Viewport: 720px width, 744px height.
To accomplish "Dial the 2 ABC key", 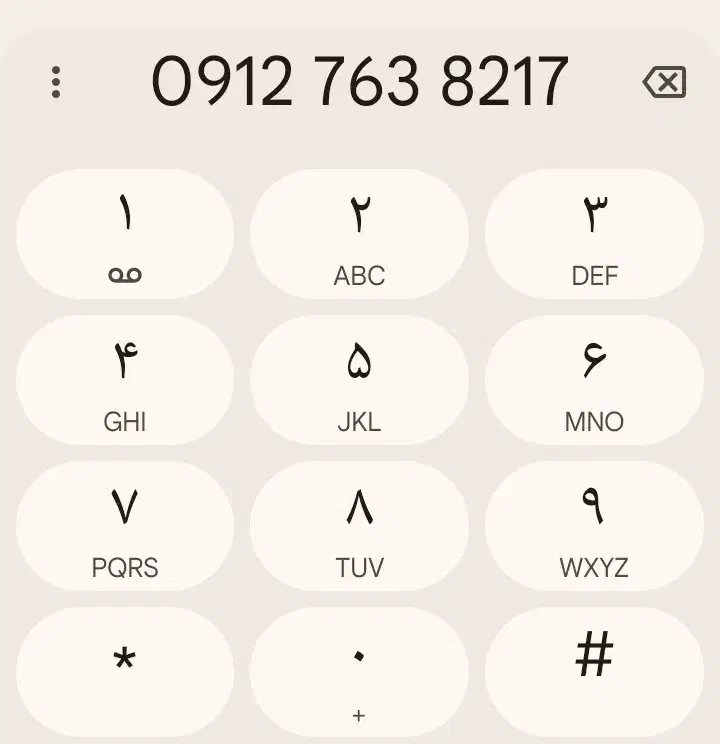I will [359, 232].
